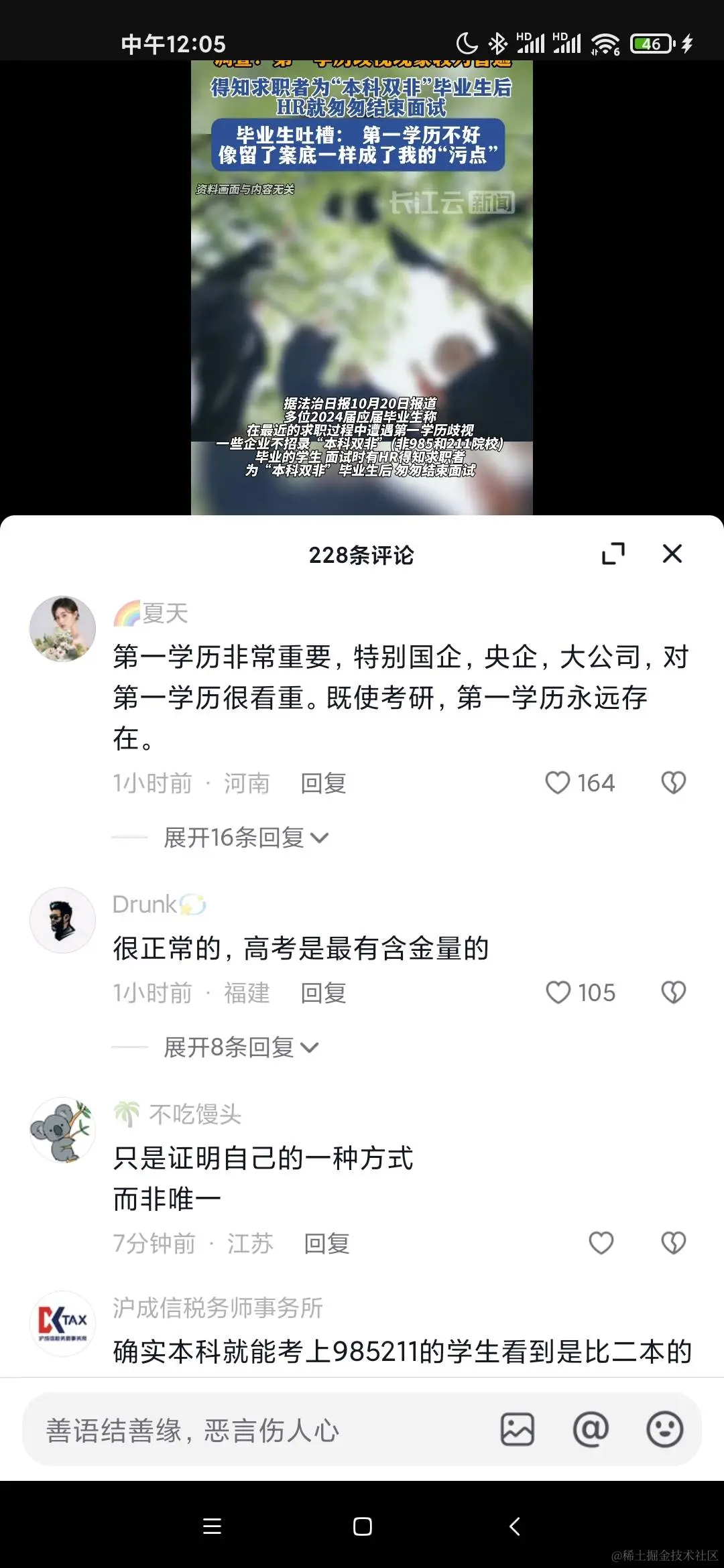Expand comments panel to full screen

click(613, 553)
